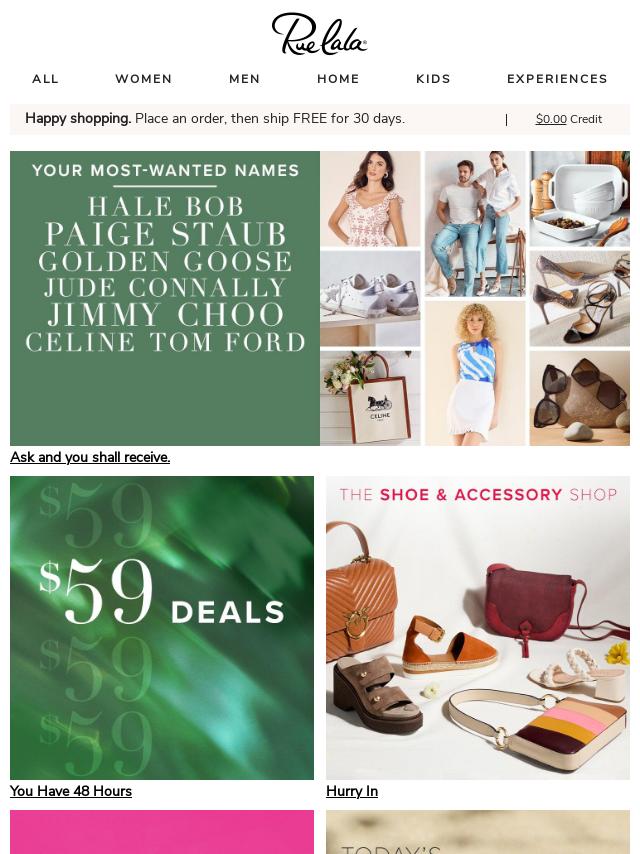The image size is (640, 854).
Task: Open the EXPERIENCES category
Action: [x=557, y=79]
